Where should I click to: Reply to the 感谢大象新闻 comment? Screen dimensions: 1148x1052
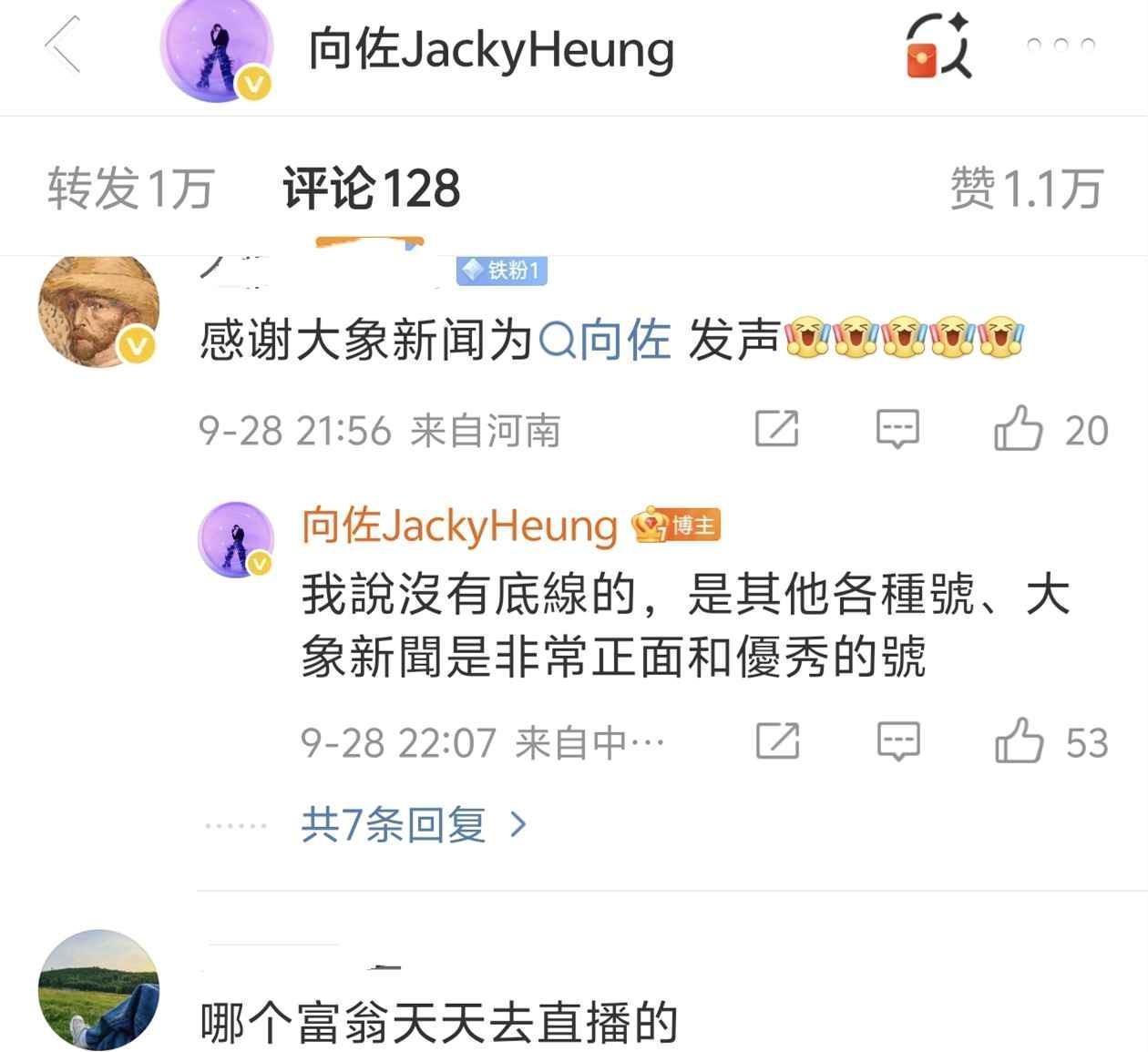tap(897, 429)
